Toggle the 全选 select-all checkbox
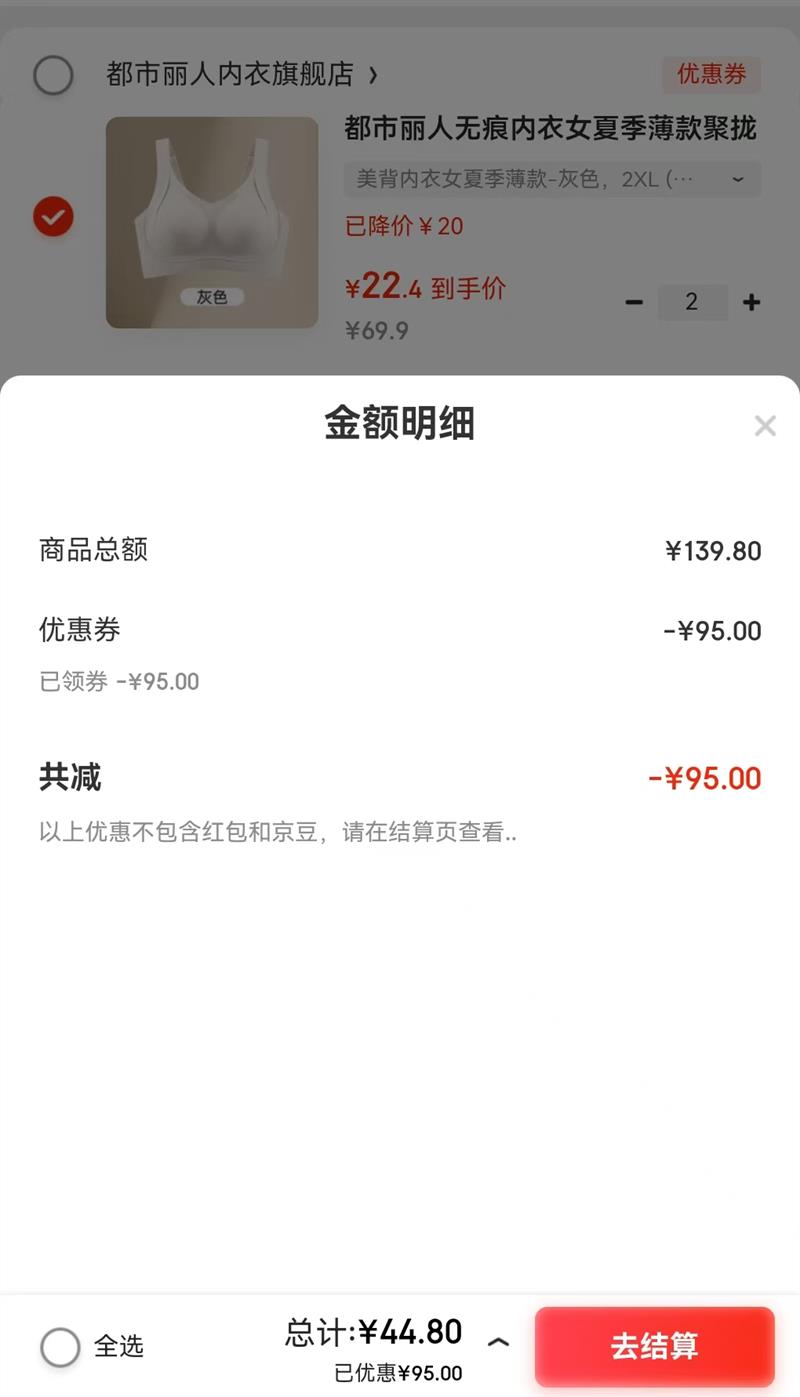Image resolution: width=800 pixels, height=1397 pixels. tap(60, 1347)
